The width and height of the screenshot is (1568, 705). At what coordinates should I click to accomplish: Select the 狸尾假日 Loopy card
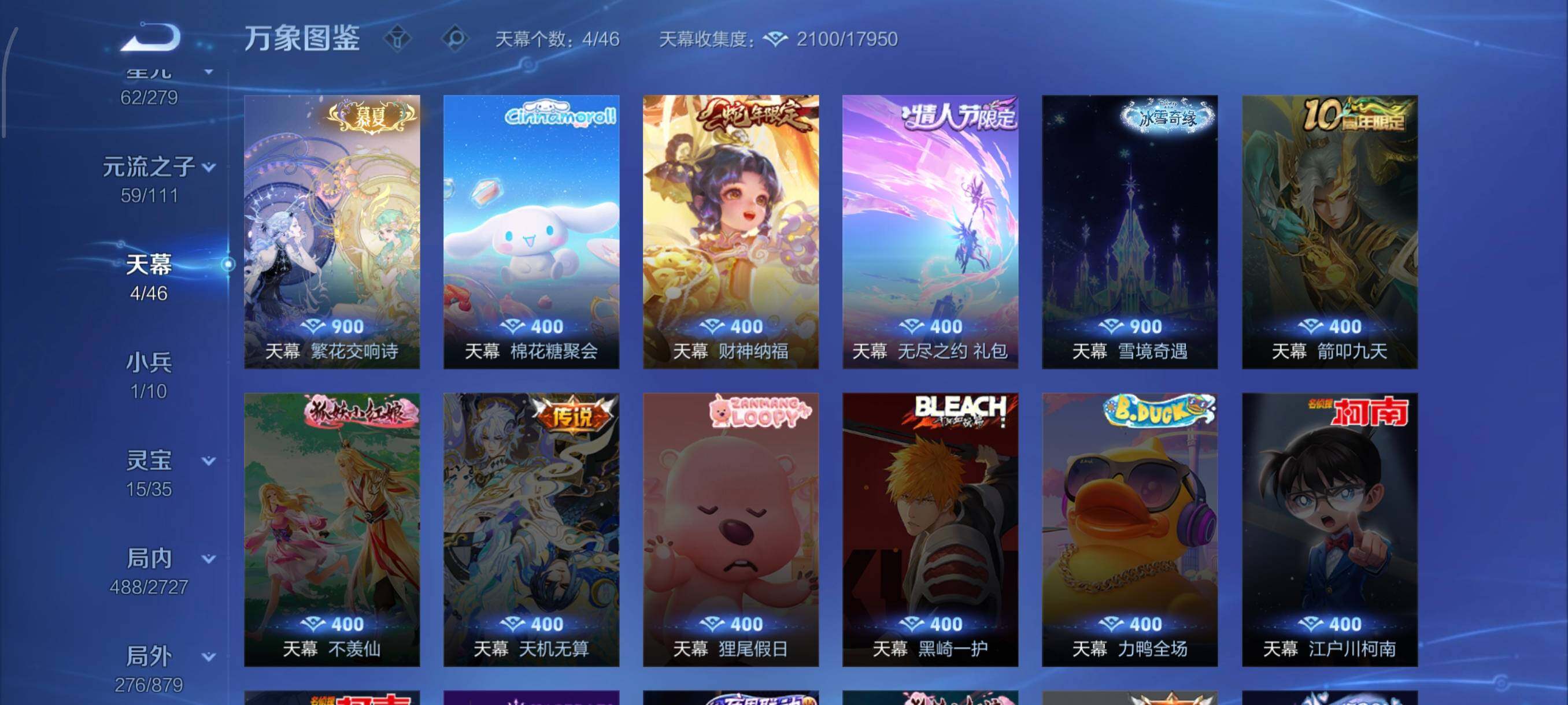point(730,529)
